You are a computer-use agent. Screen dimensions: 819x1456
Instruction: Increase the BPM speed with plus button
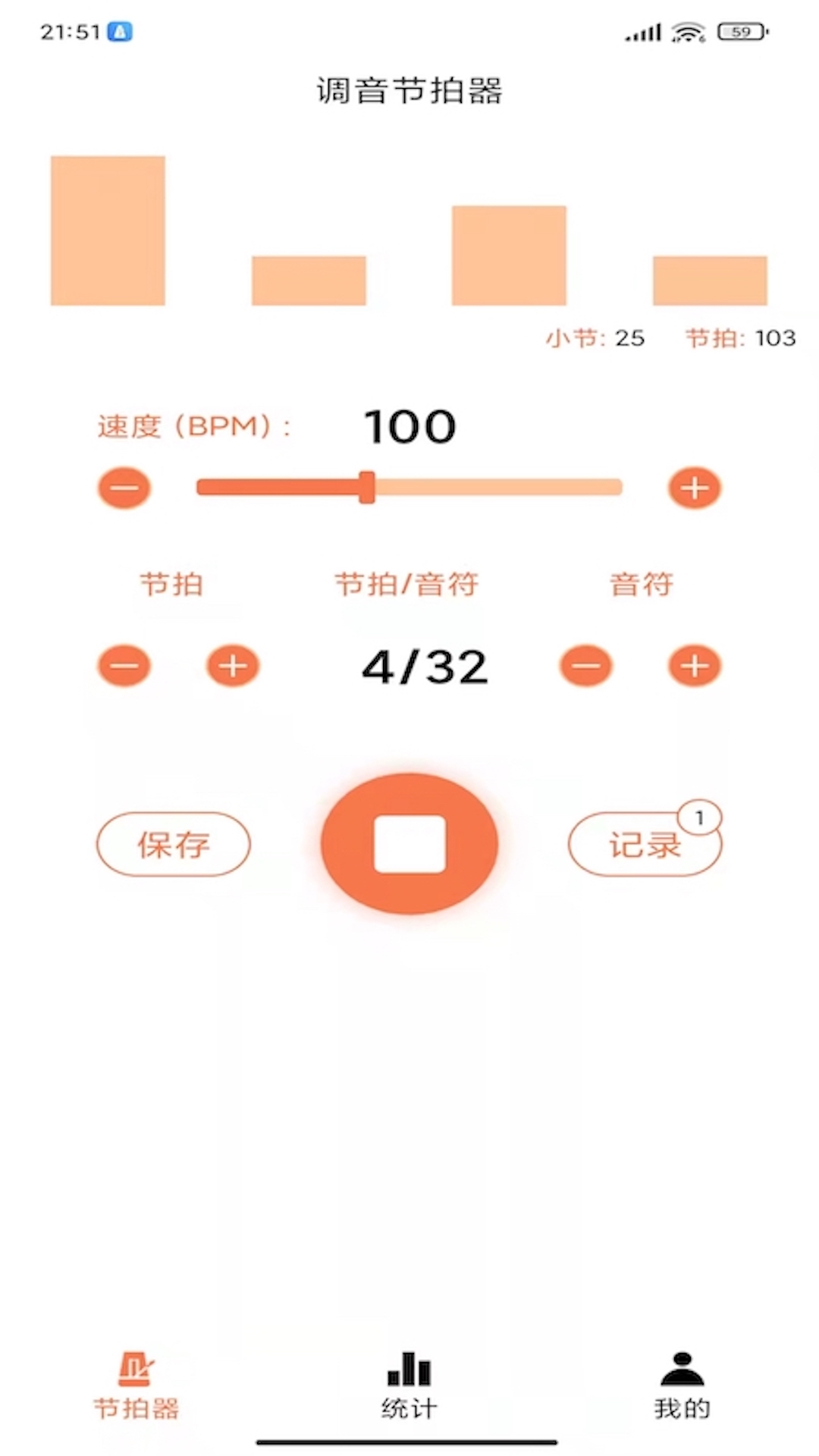(x=694, y=488)
